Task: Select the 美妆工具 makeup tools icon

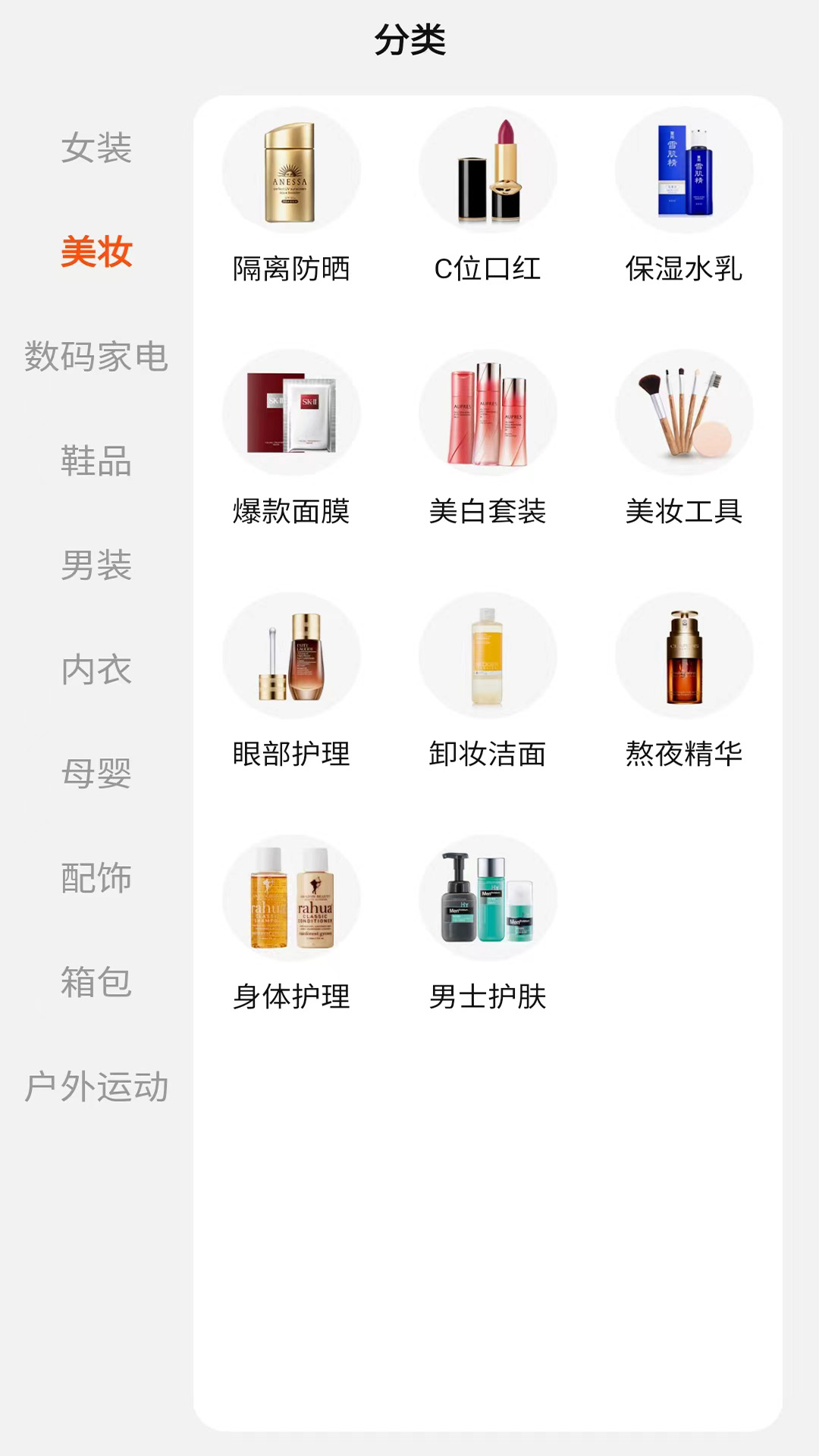Action: (685, 412)
